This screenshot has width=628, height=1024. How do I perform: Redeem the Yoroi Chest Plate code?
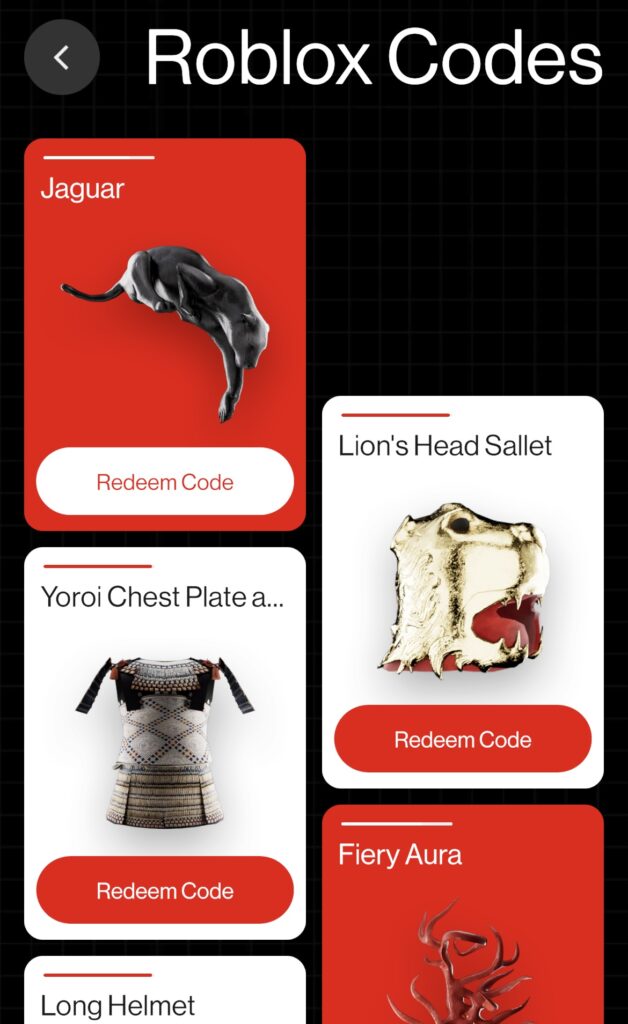[x=165, y=891]
